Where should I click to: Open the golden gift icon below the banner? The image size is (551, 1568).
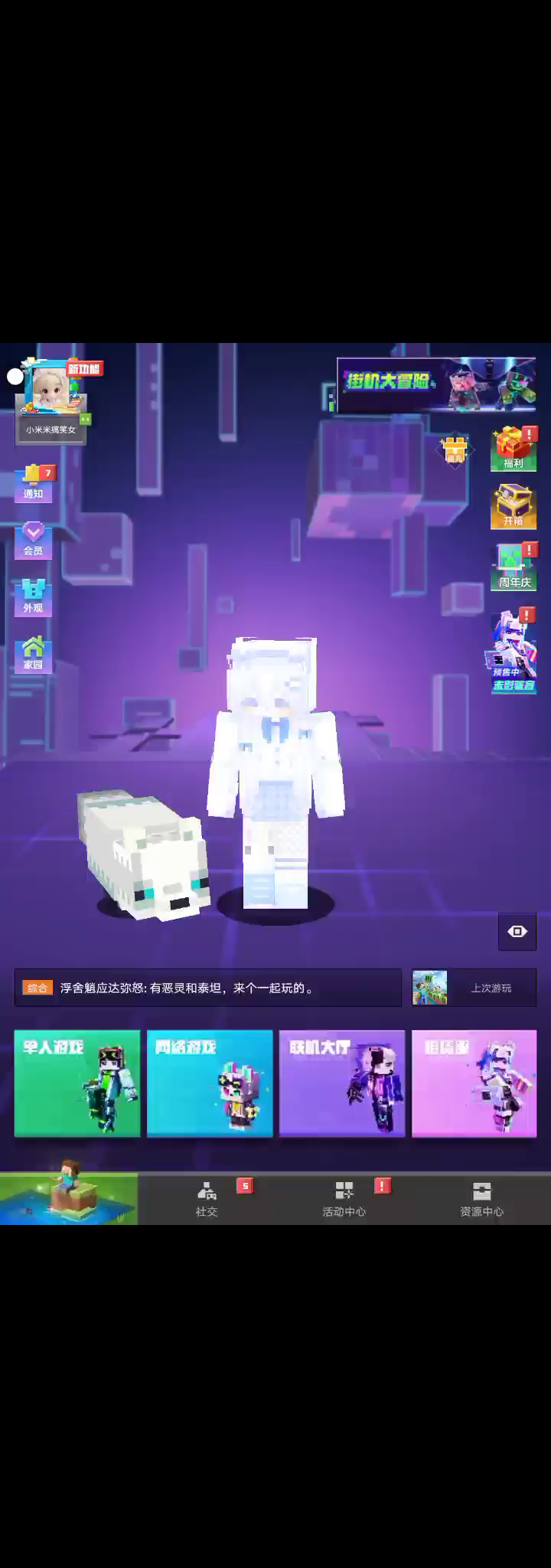coord(454,451)
